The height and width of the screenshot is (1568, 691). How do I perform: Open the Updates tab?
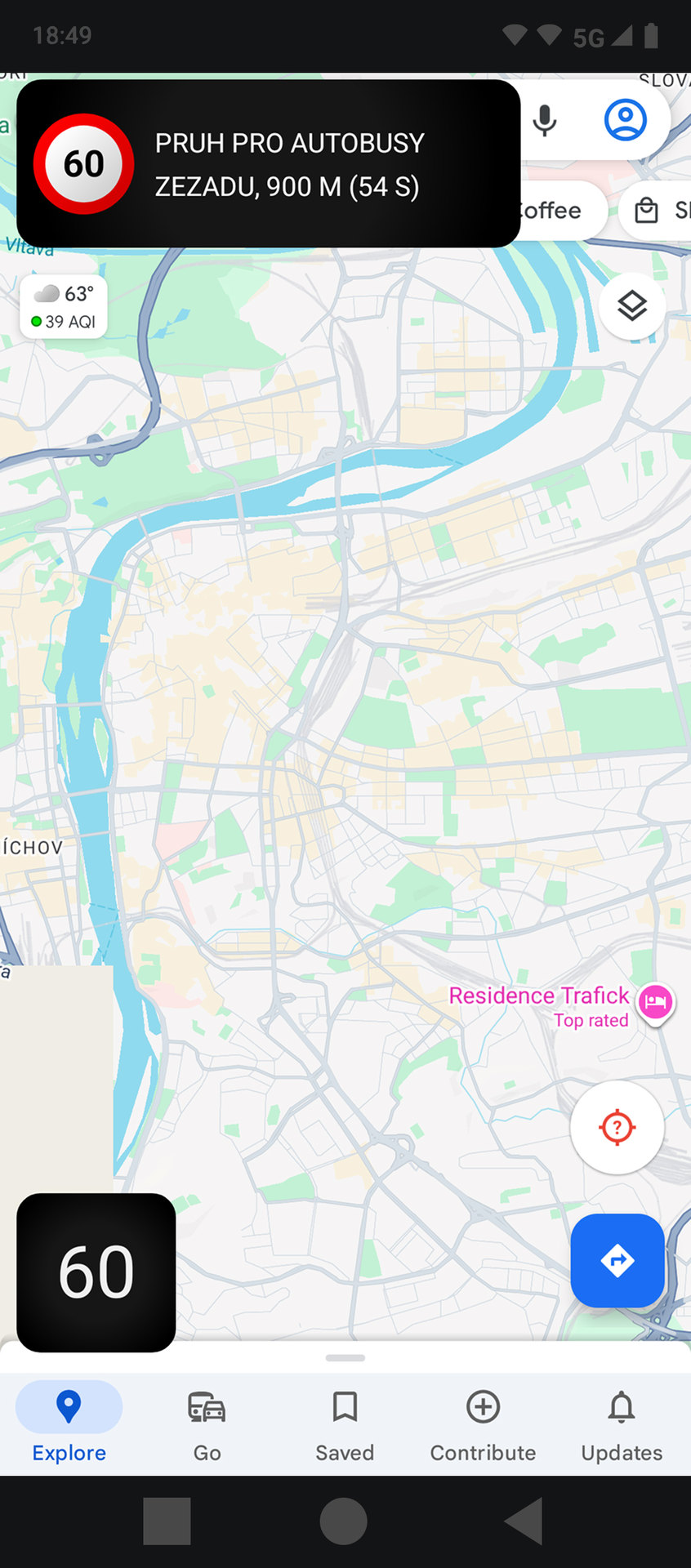click(622, 1426)
